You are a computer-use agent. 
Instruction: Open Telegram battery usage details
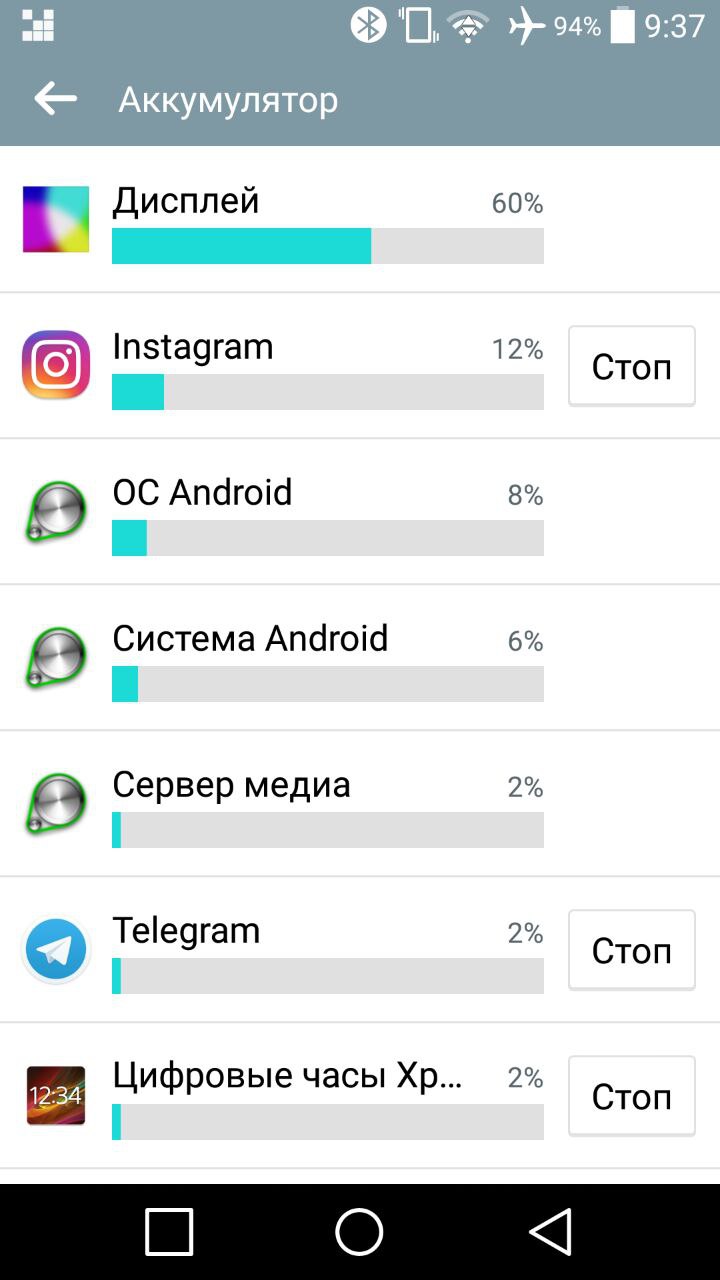(x=300, y=950)
